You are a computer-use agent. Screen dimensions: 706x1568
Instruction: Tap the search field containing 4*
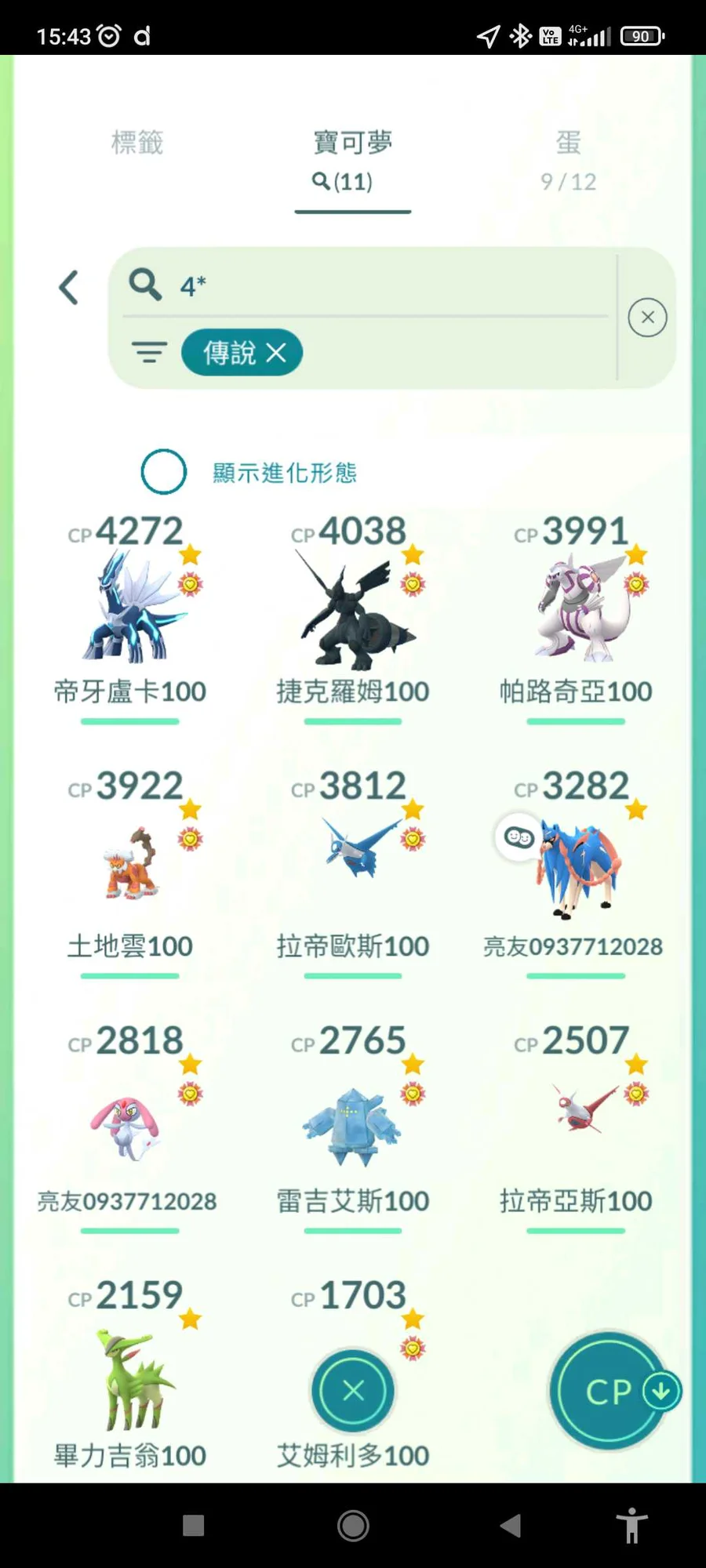(x=377, y=286)
